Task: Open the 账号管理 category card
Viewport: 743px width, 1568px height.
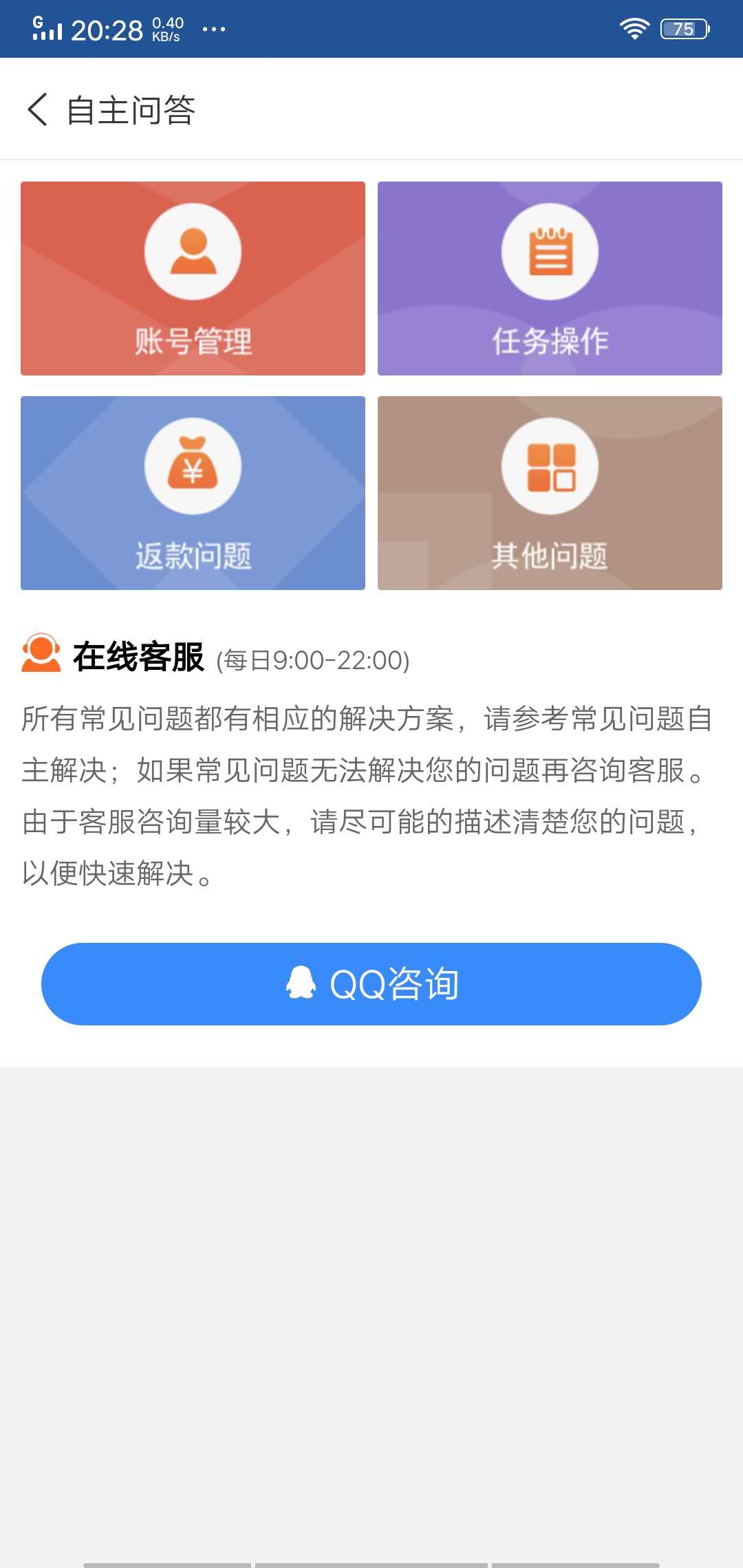Action: click(192, 278)
